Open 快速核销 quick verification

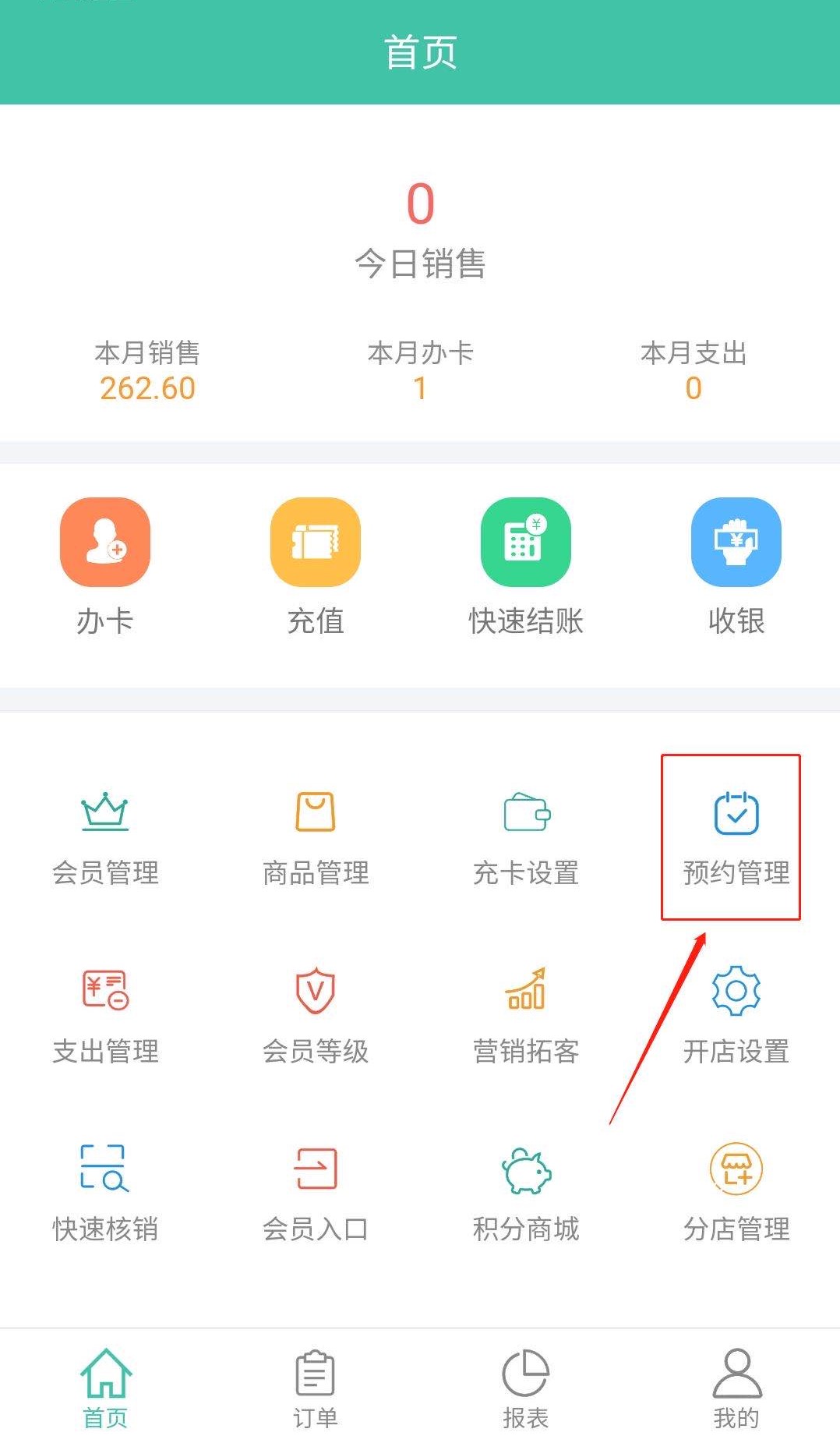click(x=105, y=1194)
